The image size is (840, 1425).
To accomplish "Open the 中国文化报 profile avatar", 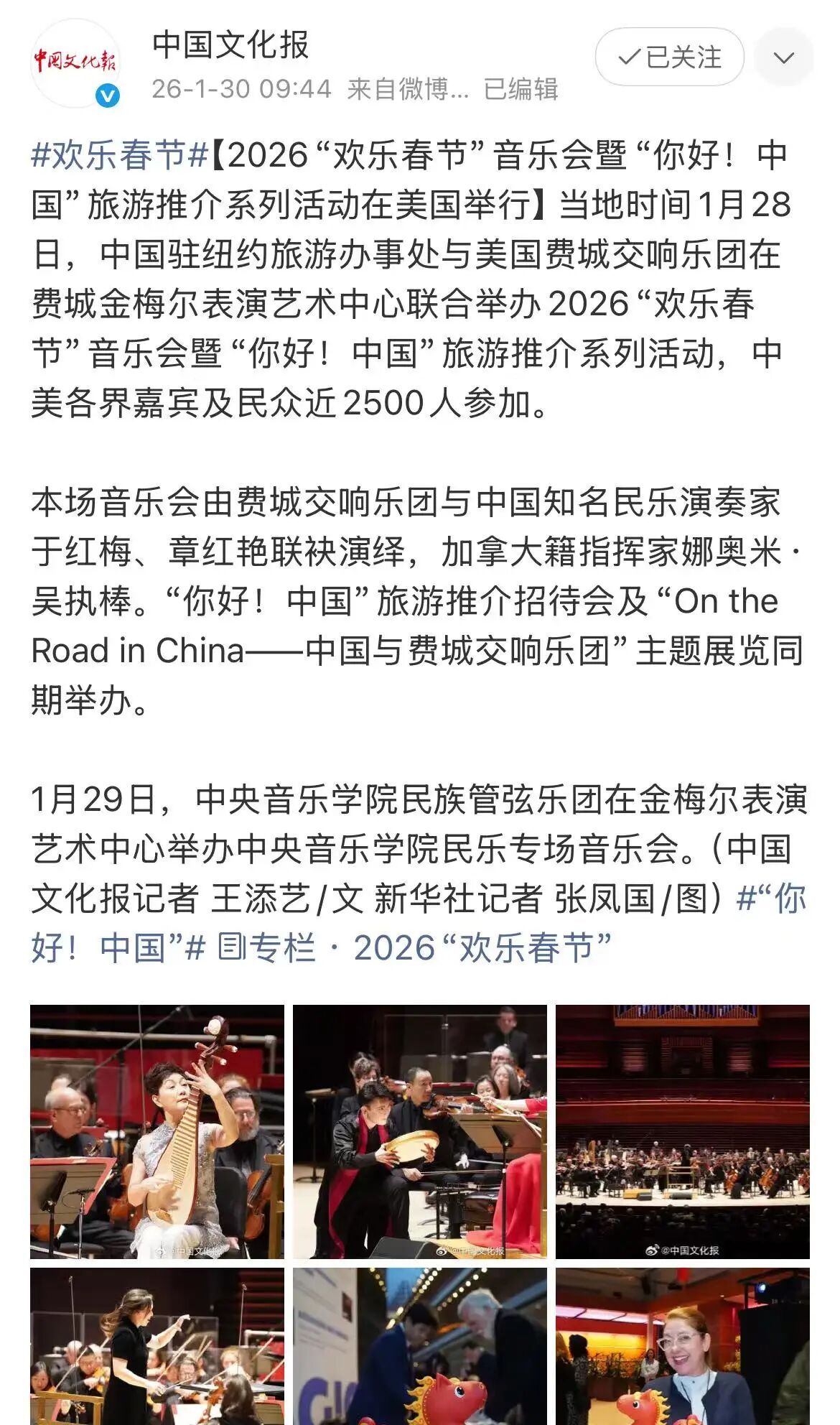I will click(x=75, y=62).
